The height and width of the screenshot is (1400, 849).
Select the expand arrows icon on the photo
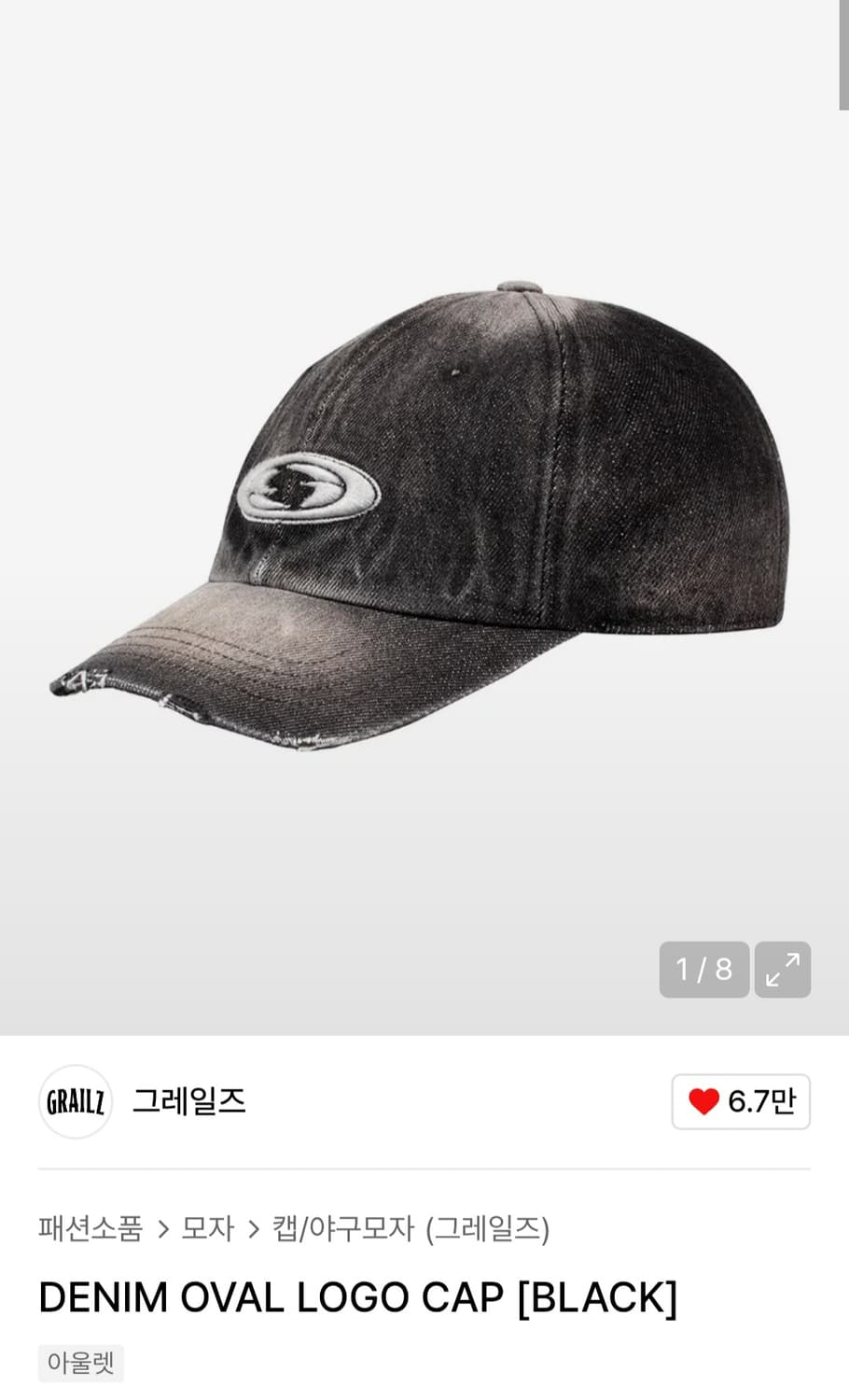(x=784, y=969)
